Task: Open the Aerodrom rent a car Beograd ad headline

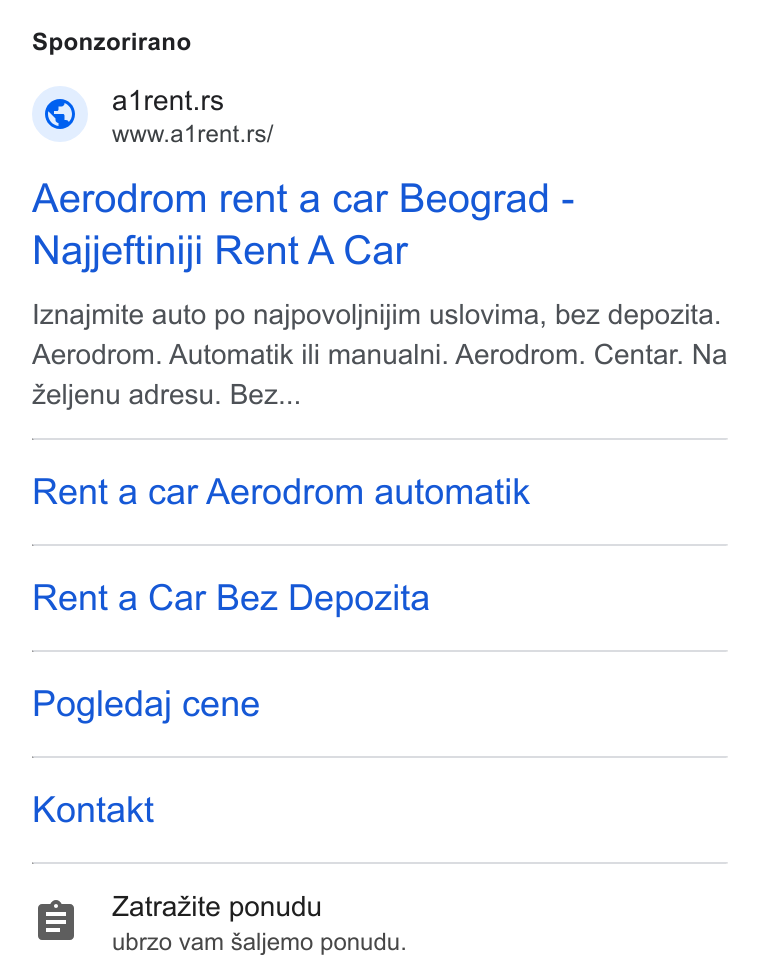Action: coord(303,224)
